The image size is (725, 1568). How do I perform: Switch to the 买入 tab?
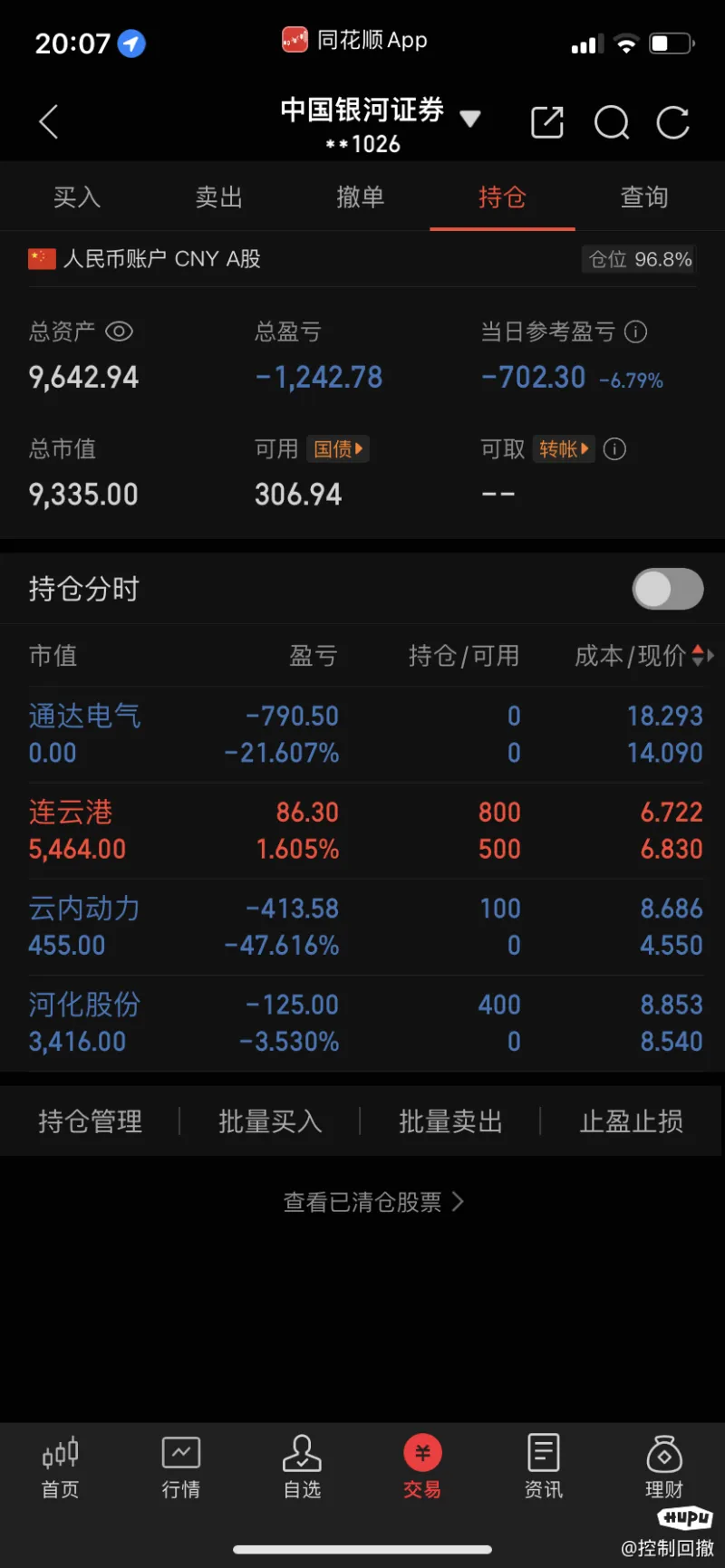[x=77, y=197]
